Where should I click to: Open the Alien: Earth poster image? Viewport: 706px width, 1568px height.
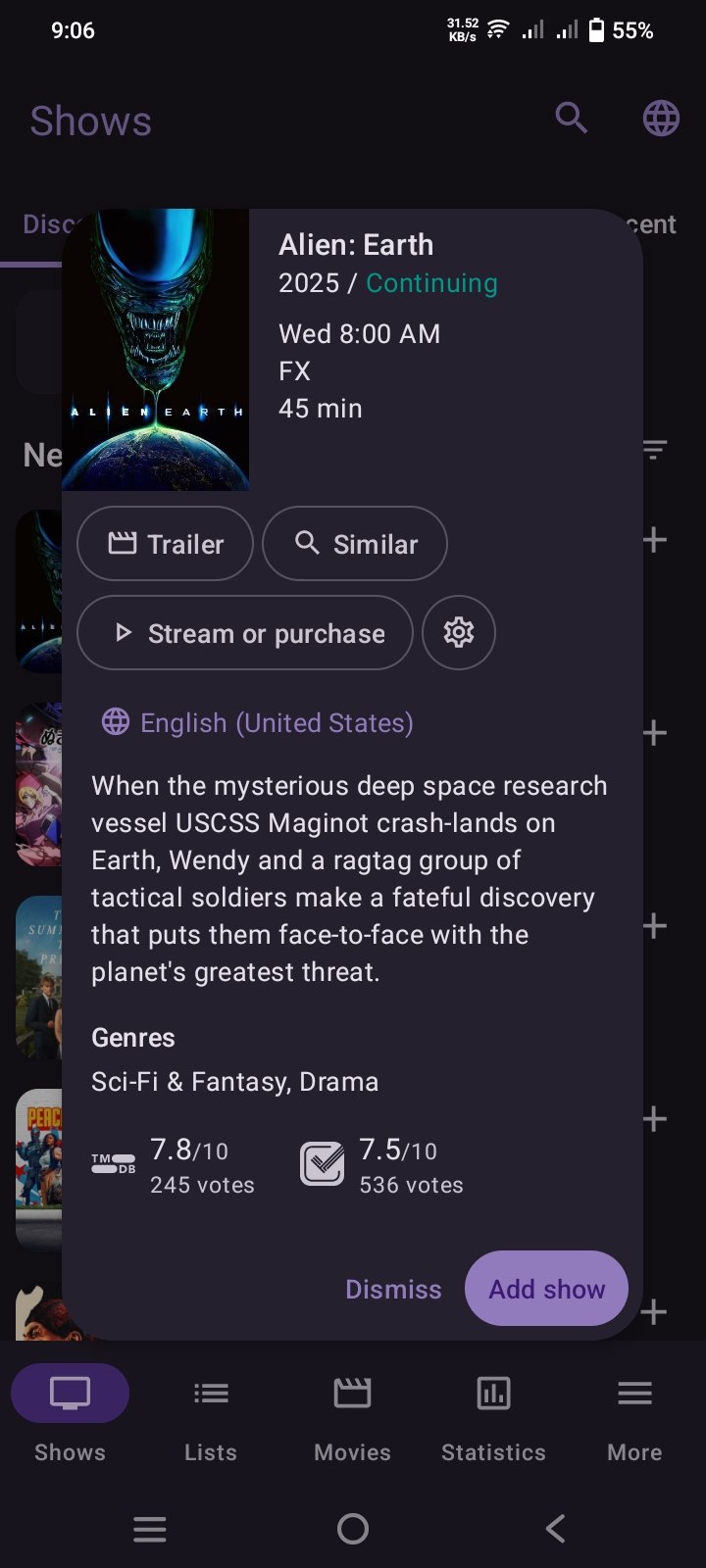point(156,350)
